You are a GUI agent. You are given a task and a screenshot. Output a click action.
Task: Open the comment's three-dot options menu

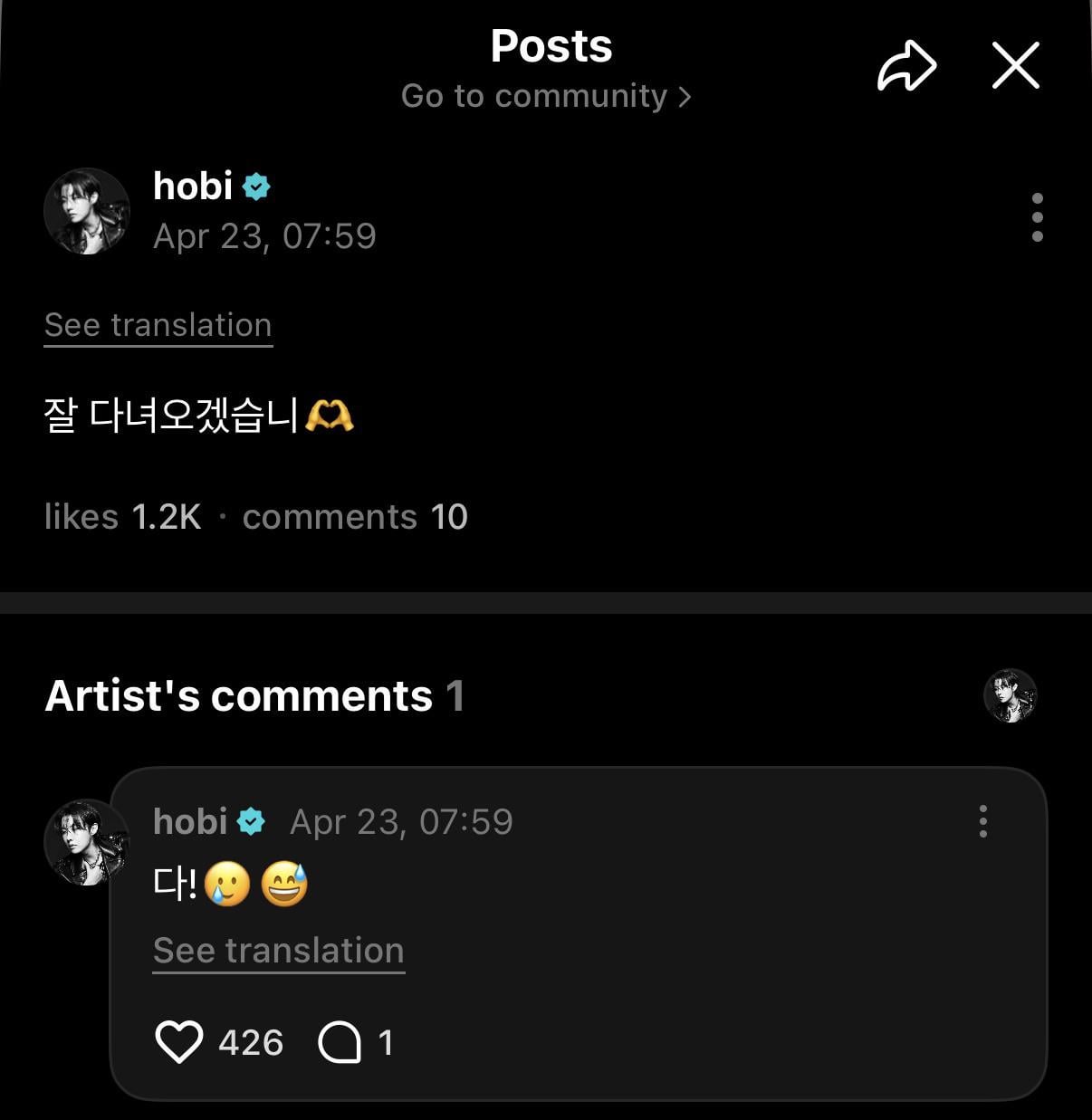[x=982, y=821]
